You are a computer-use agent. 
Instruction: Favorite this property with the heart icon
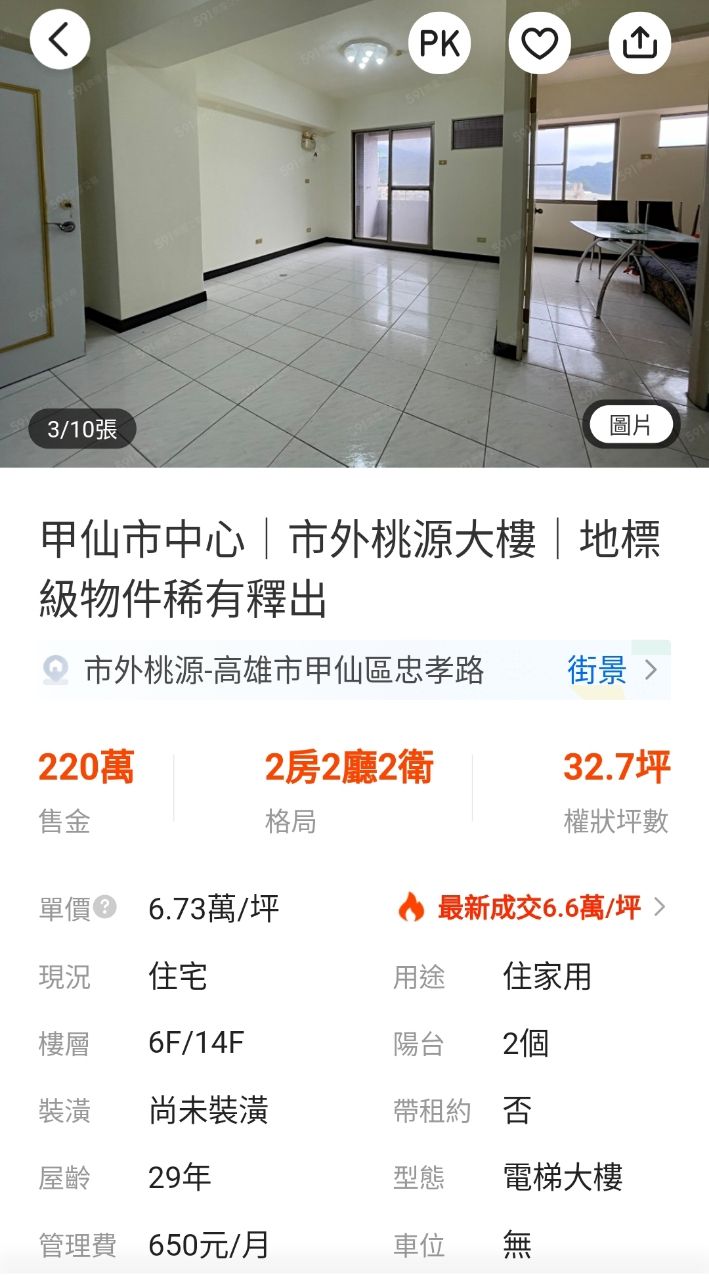click(539, 43)
